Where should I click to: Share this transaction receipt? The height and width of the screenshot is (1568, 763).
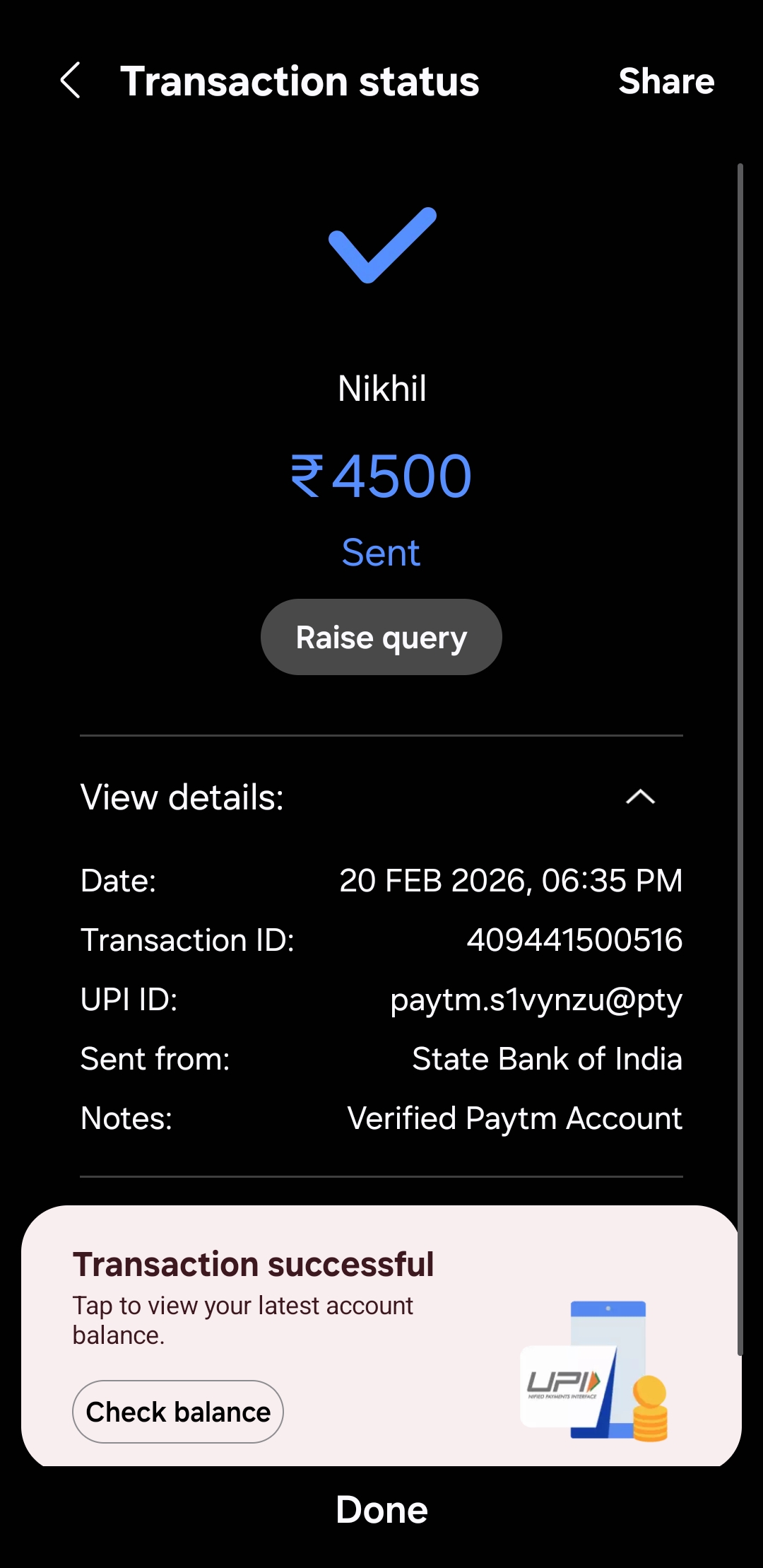[x=666, y=81]
